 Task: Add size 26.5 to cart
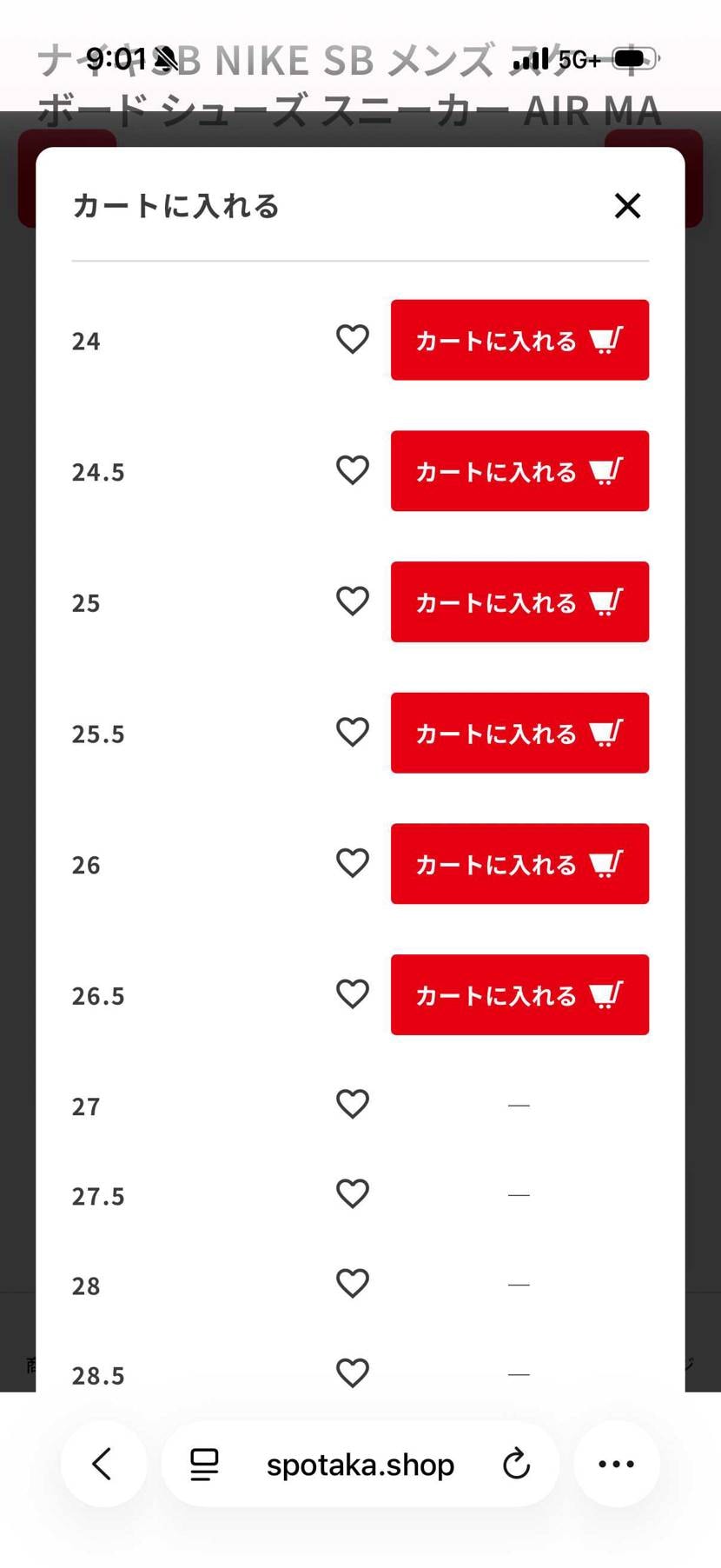pos(519,994)
